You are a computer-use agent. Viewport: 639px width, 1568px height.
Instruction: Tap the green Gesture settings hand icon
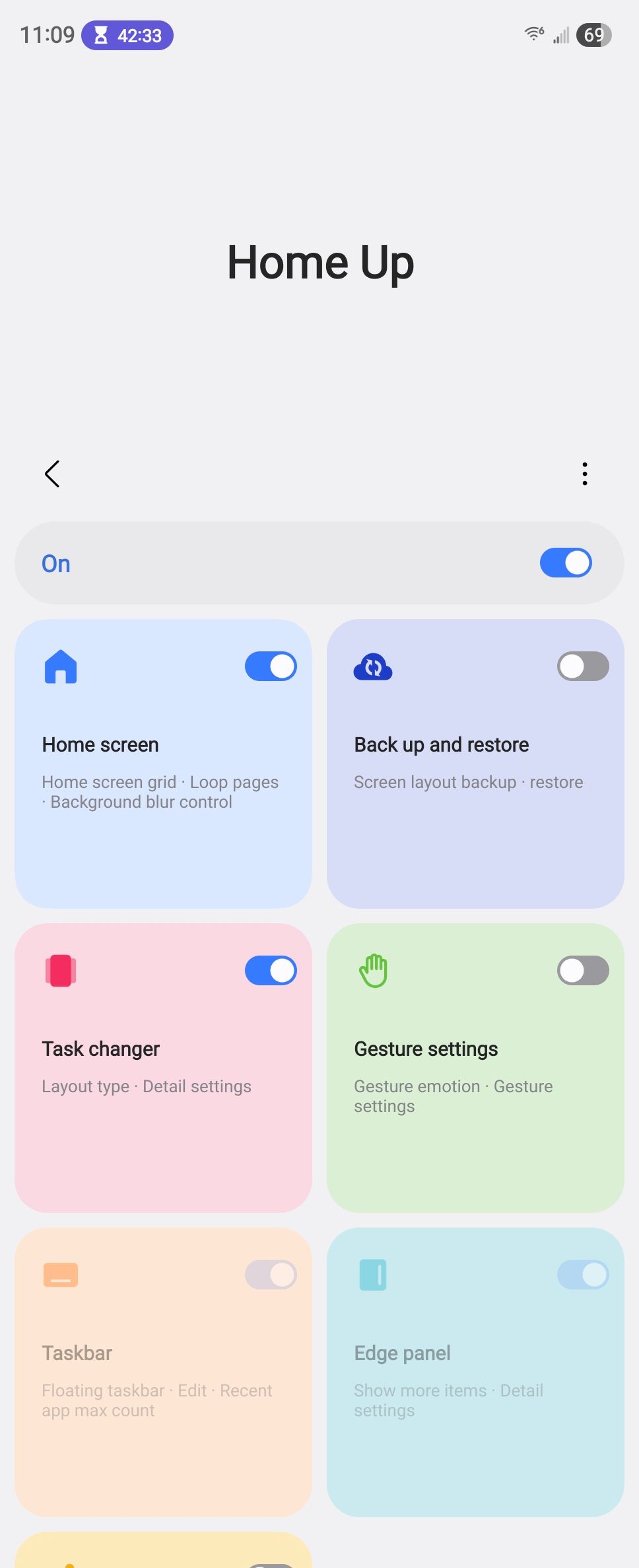pos(372,970)
